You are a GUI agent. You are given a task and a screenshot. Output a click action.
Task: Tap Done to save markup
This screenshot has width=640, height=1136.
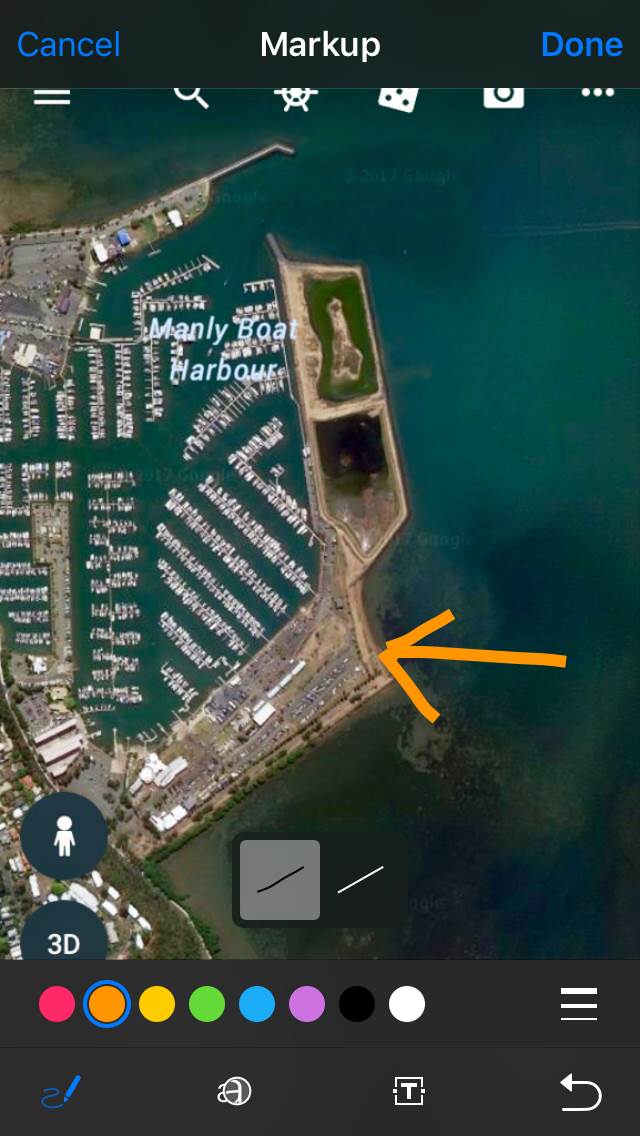coord(581,44)
